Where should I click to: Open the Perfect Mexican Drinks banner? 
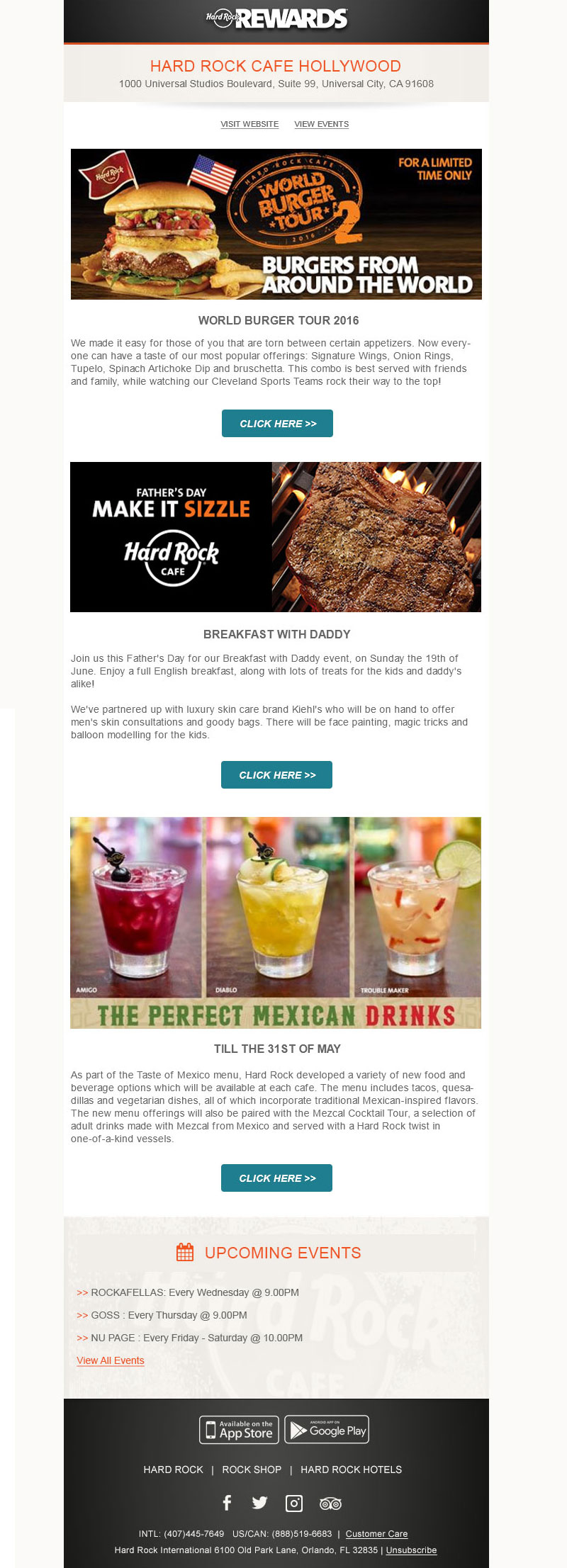276,923
